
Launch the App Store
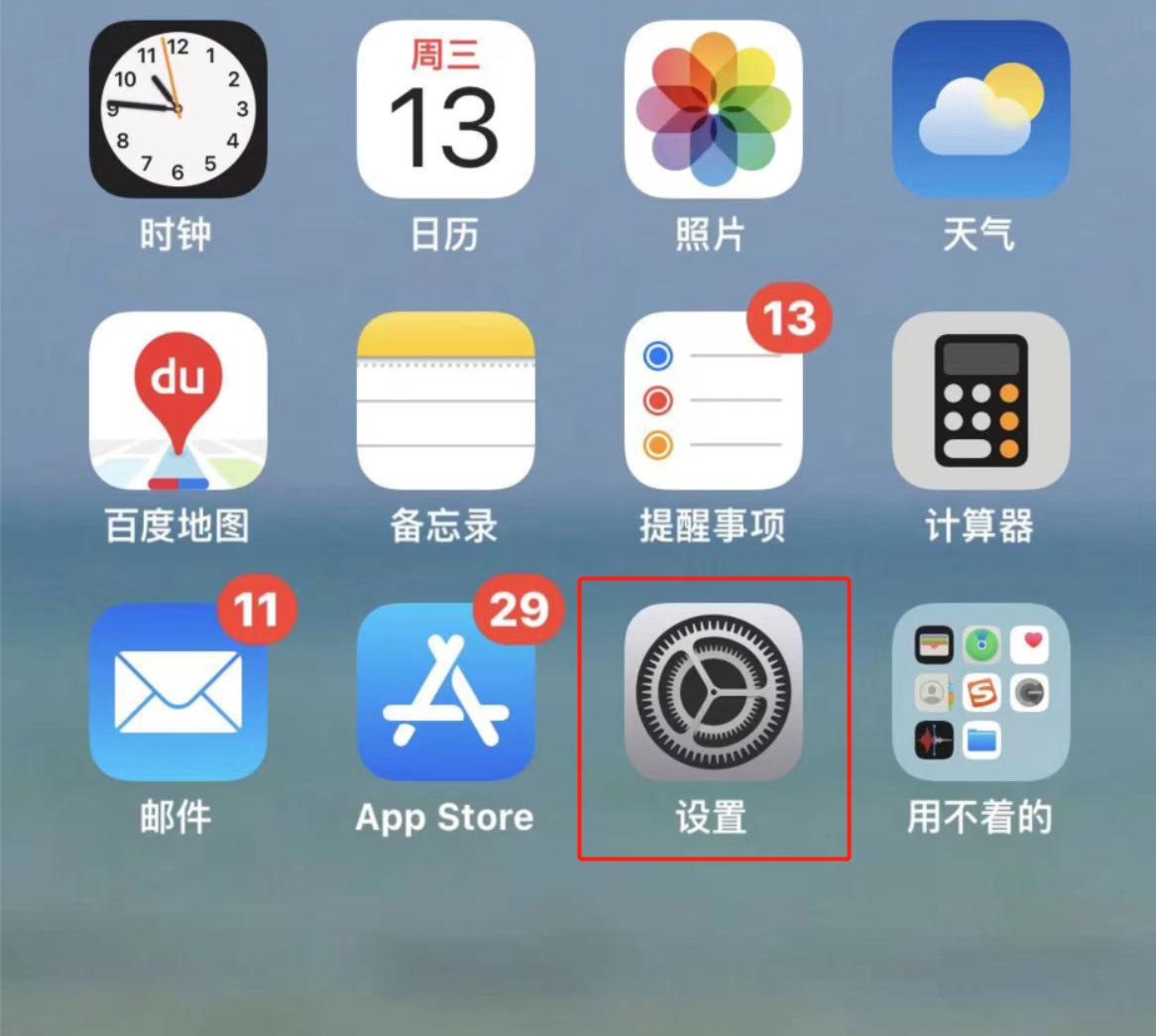pos(445,692)
